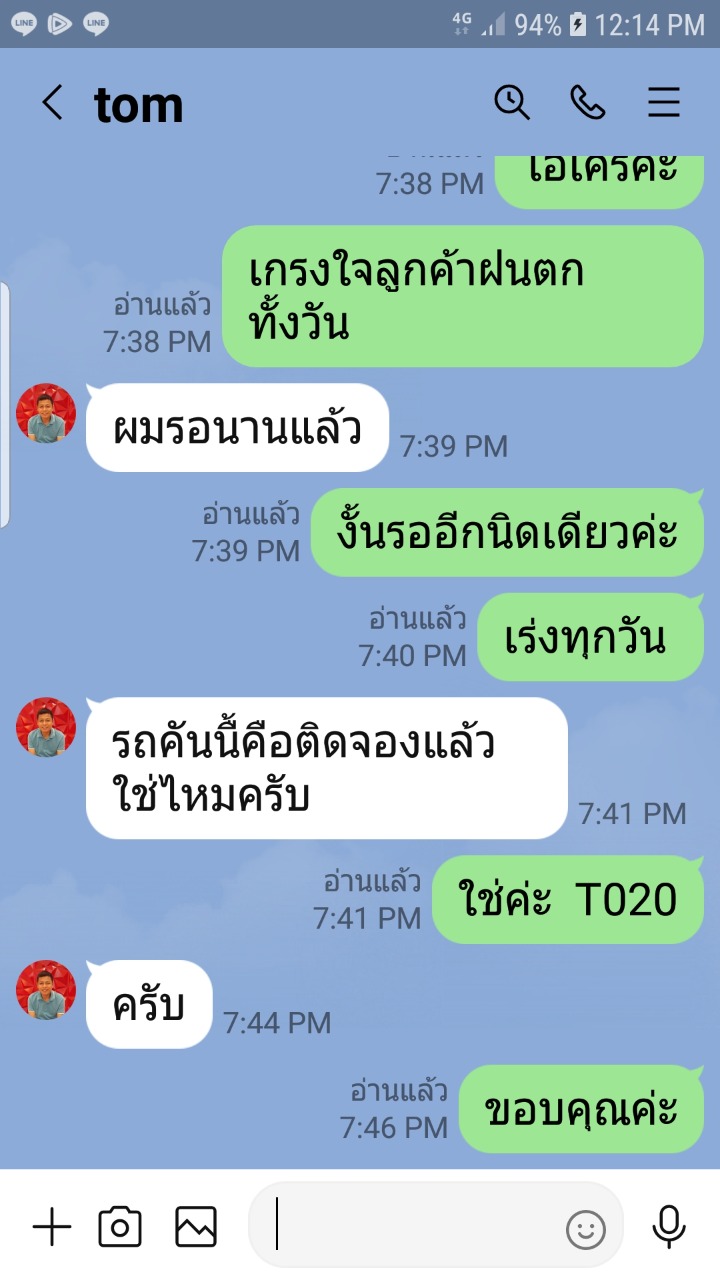Open the plus attachment options
This screenshot has height=1280, width=720.
pyautogui.click(x=52, y=1226)
